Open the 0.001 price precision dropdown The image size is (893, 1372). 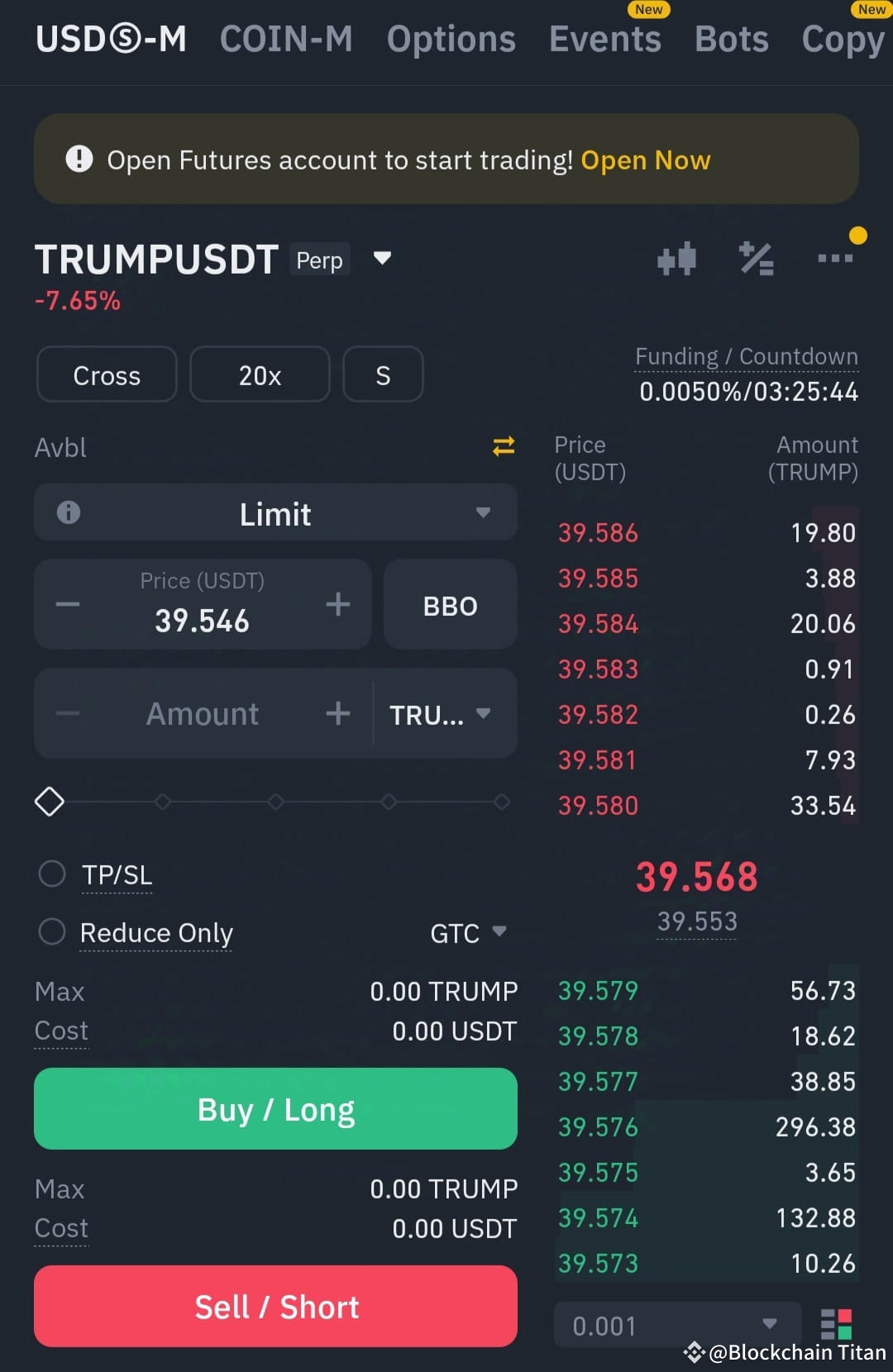[676, 1326]
